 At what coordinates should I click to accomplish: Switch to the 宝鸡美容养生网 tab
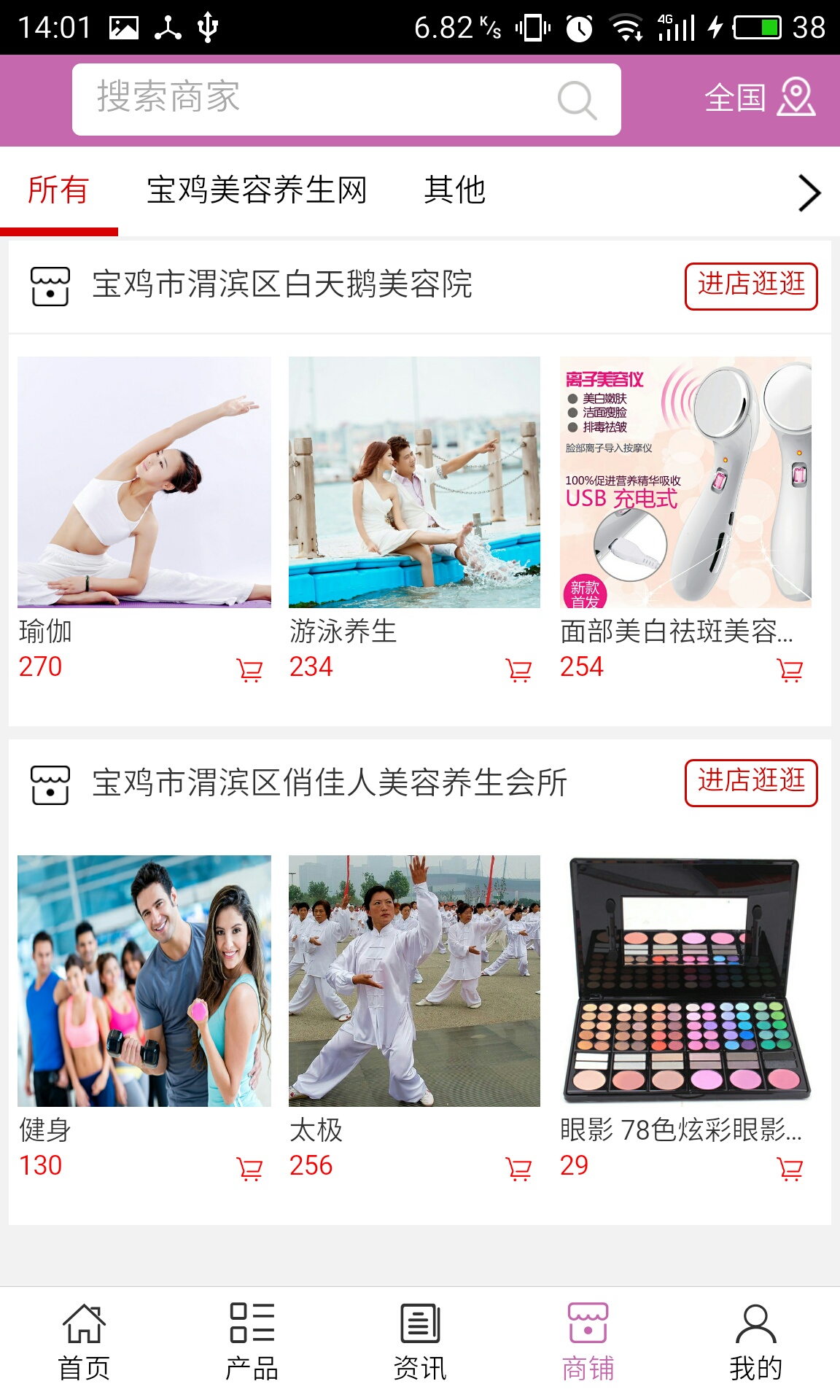pyautogui.click(x=257, y=190)
